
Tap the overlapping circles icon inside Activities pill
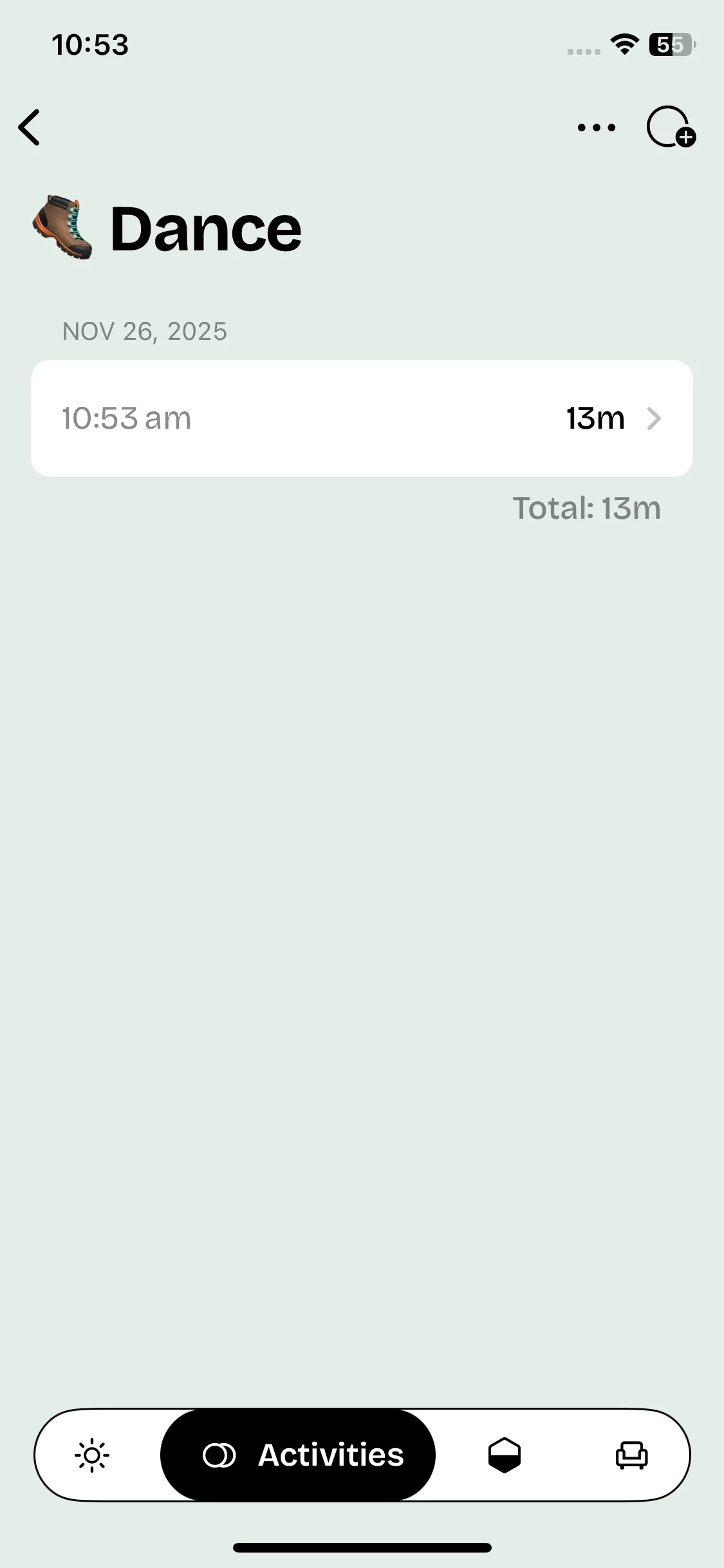(x=219, y=1455)
